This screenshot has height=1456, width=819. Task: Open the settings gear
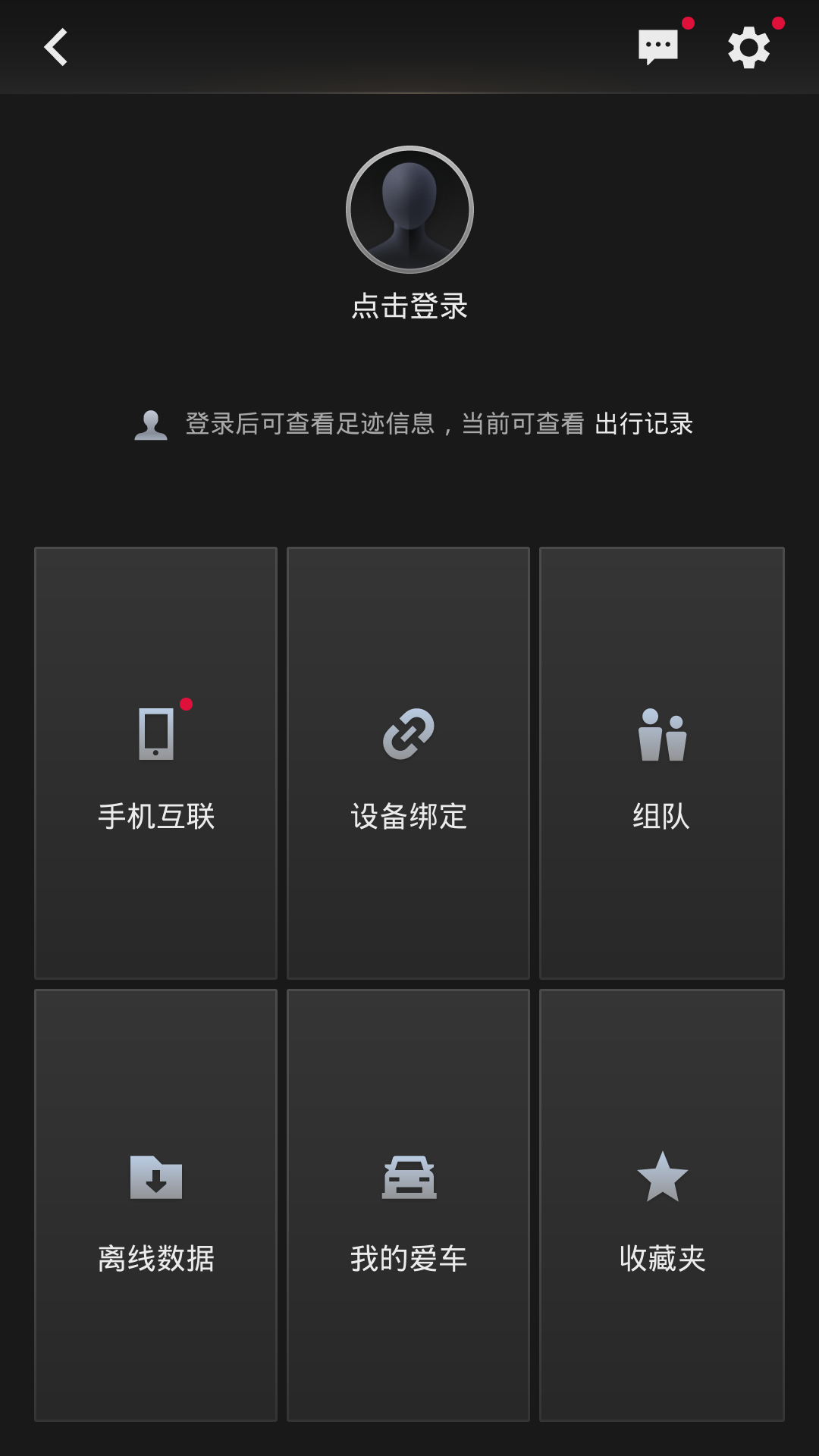point(748,47)
